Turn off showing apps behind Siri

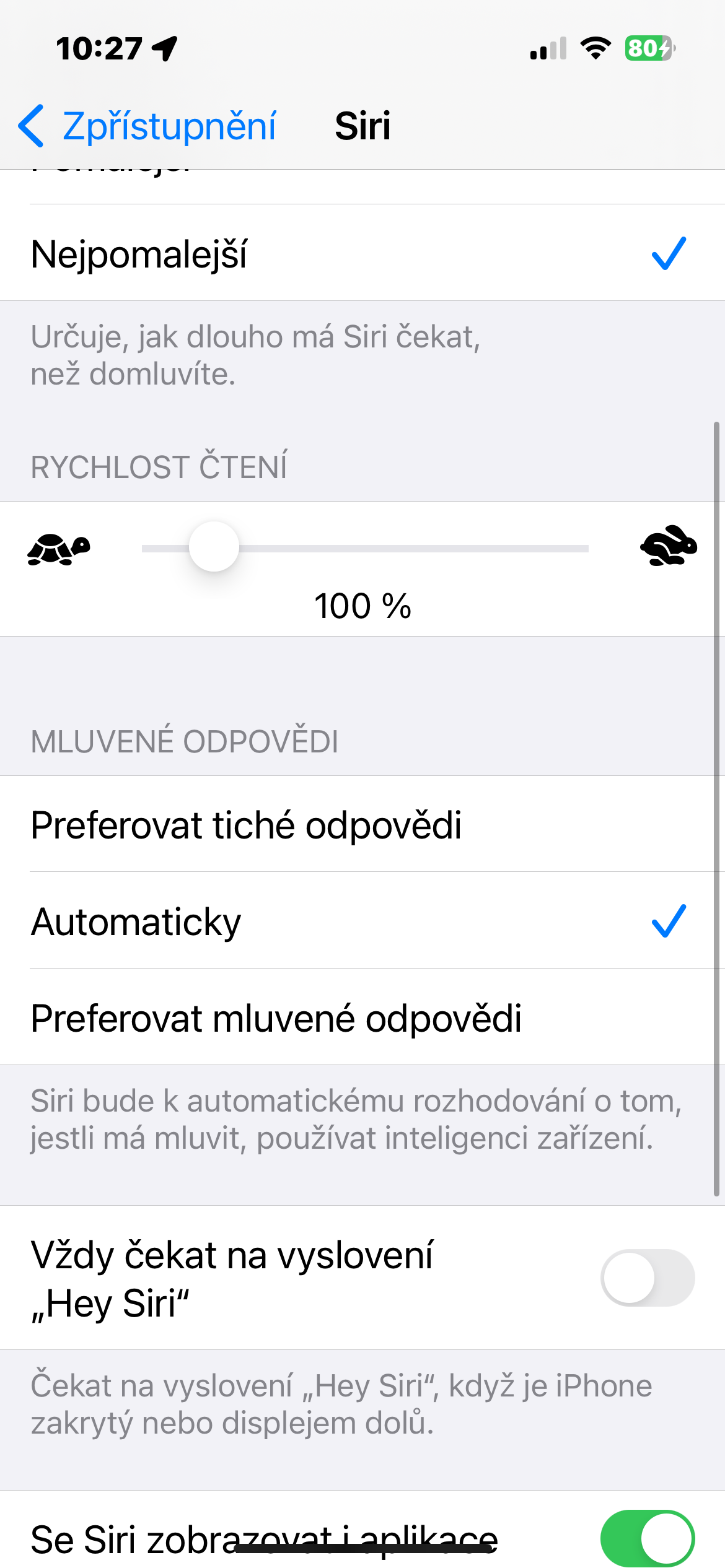point(647,1538)
